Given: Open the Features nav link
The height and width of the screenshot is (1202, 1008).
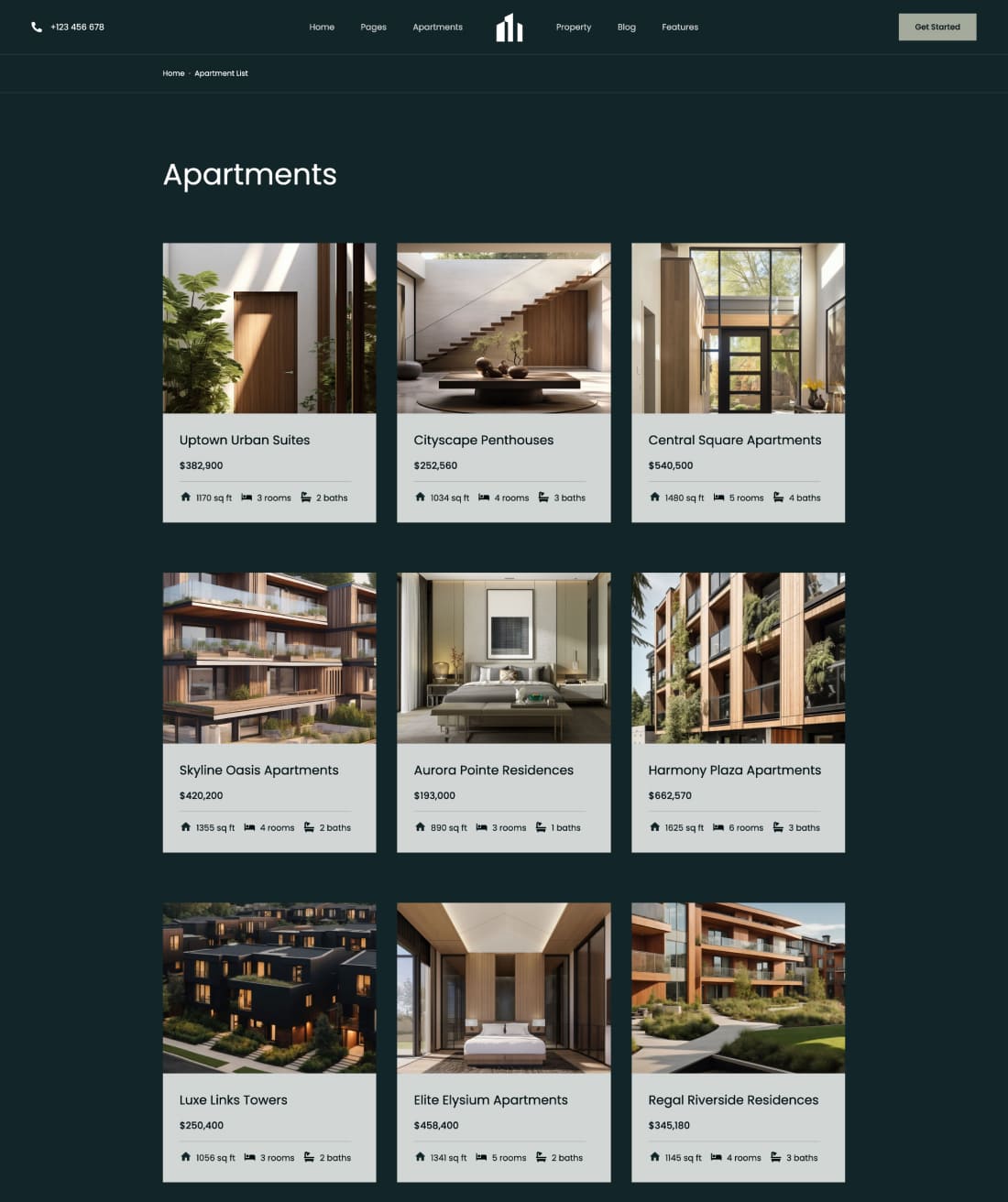Looking at the screenshot, I should 680,27.
